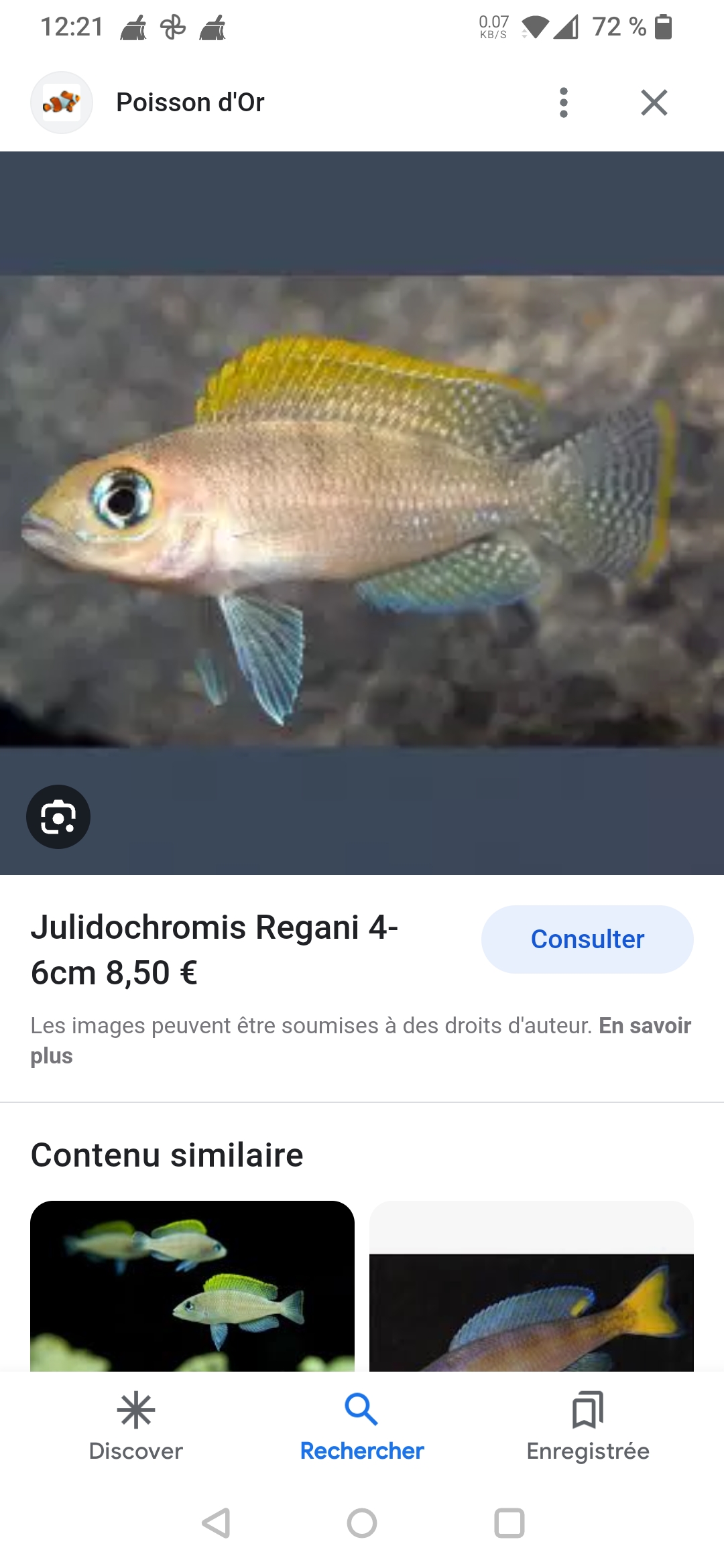Open the Poisson d'Or source site
The height and width of the screenshot is (1568, 724).
(x=190, y=103)
